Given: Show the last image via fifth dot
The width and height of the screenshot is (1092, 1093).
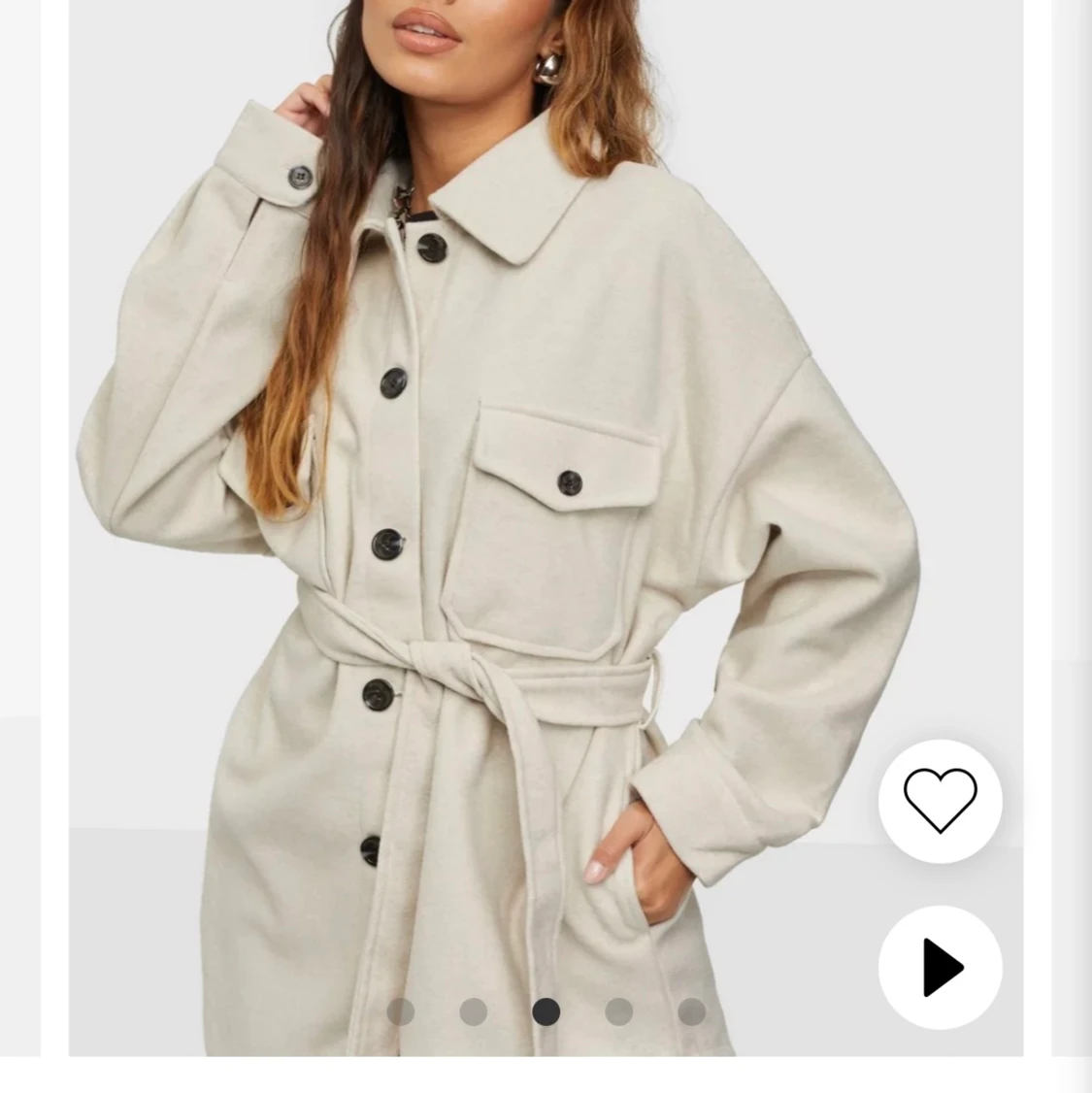Looking at the screenshot, I should [689, 1011].
